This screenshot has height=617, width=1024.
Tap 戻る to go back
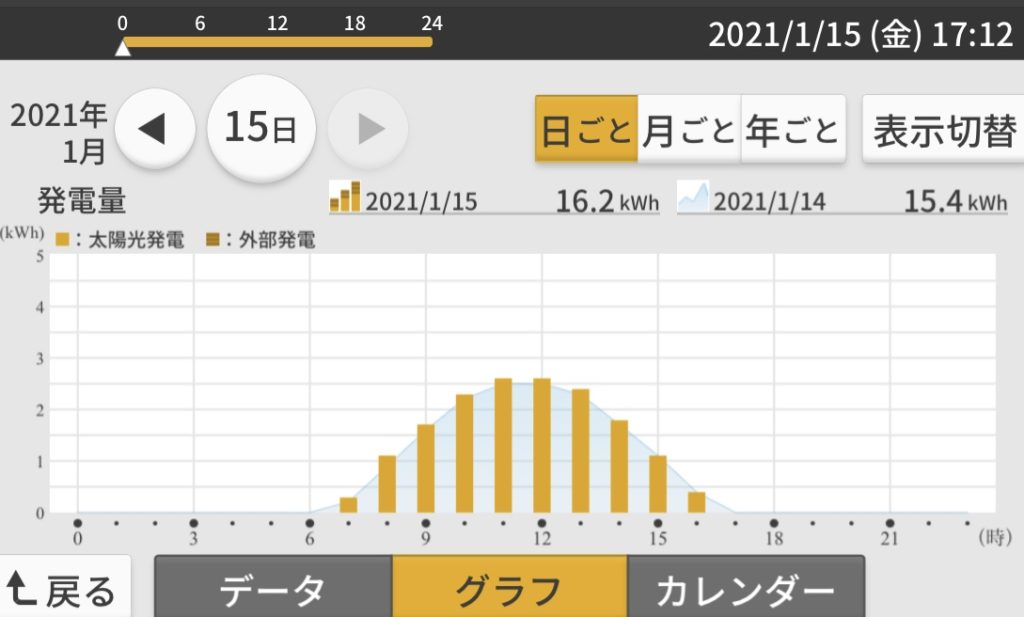64,591
